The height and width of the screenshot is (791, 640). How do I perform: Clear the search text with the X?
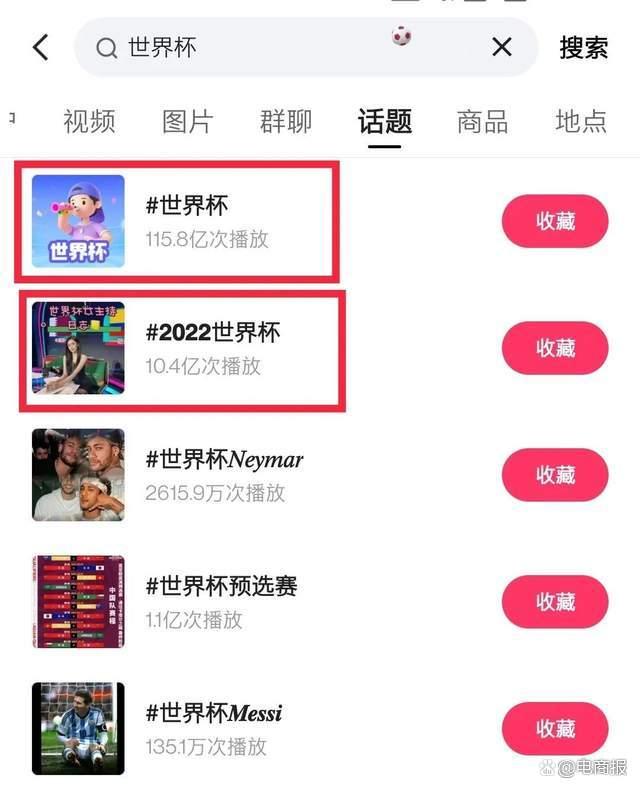[x=502, y=47]
